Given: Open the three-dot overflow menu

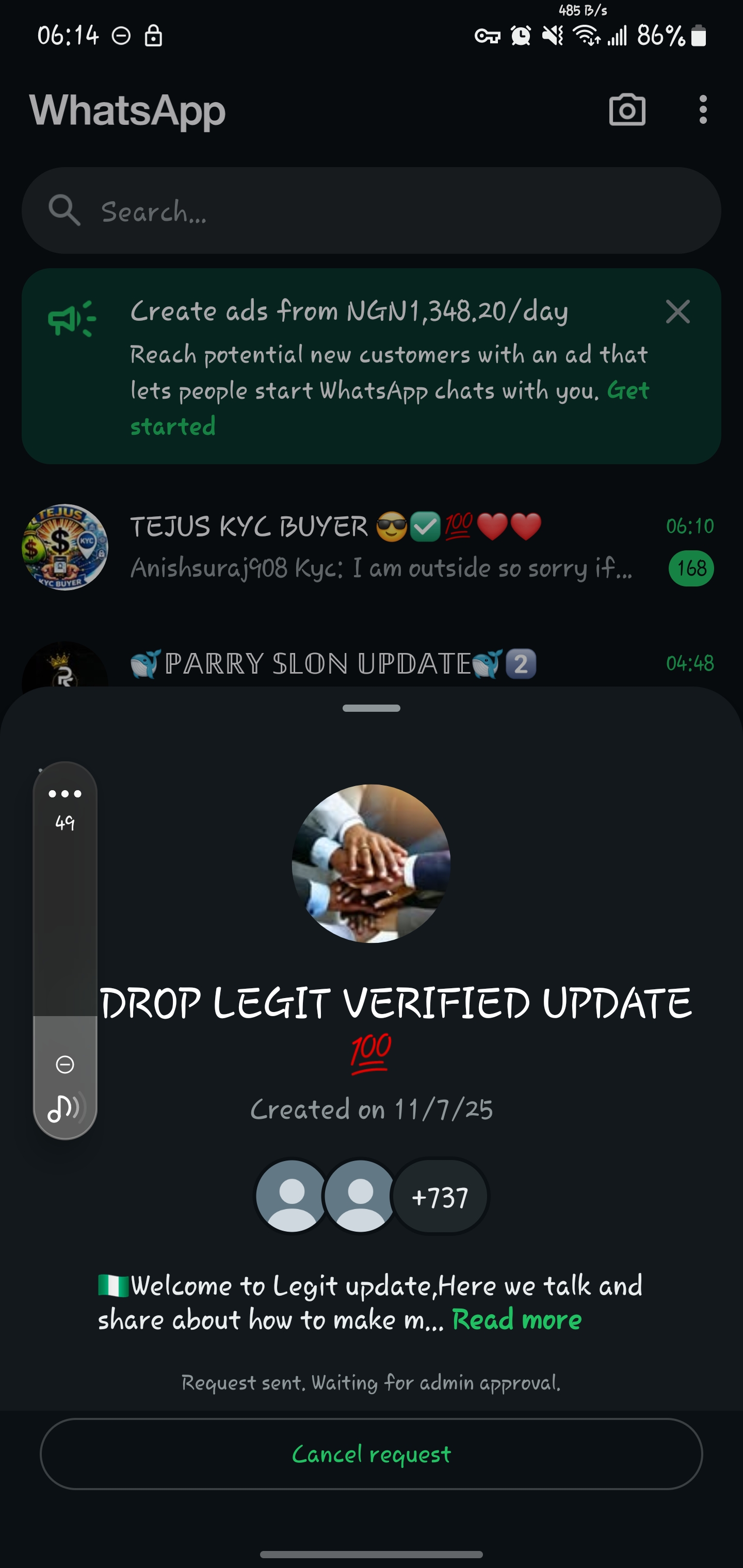Looking at the screenshot, I should coord(703,110).
